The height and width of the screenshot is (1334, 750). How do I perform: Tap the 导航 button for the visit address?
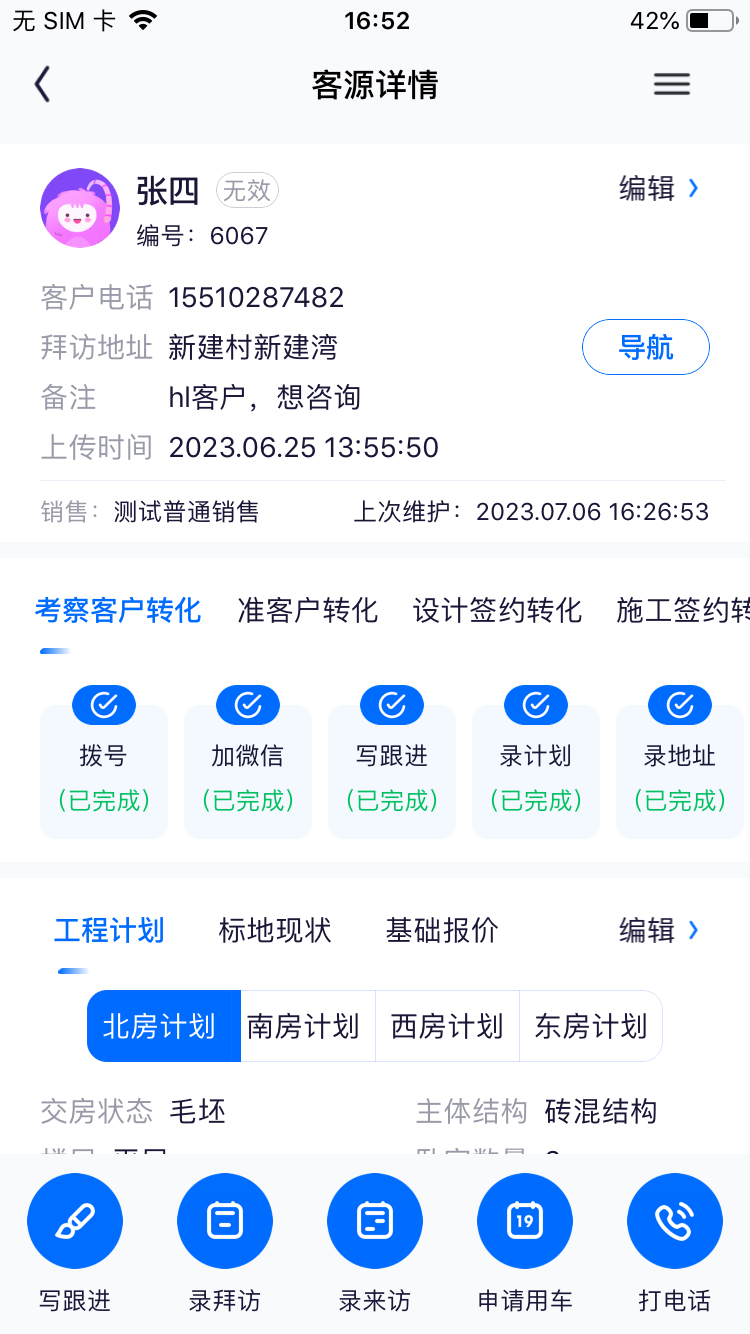pos(646,347)
